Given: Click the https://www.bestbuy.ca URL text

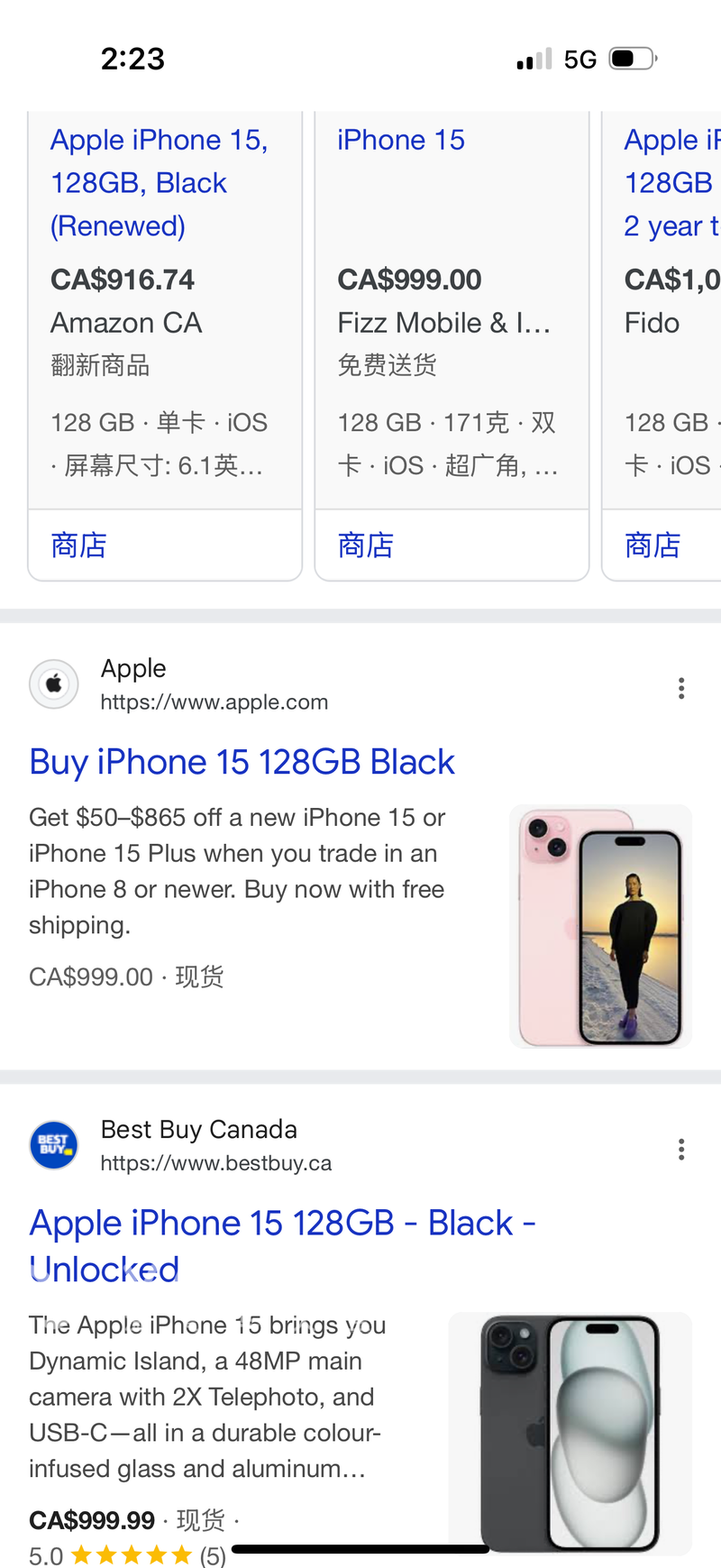Looking at the screenshot, I should pos(216,1163).
